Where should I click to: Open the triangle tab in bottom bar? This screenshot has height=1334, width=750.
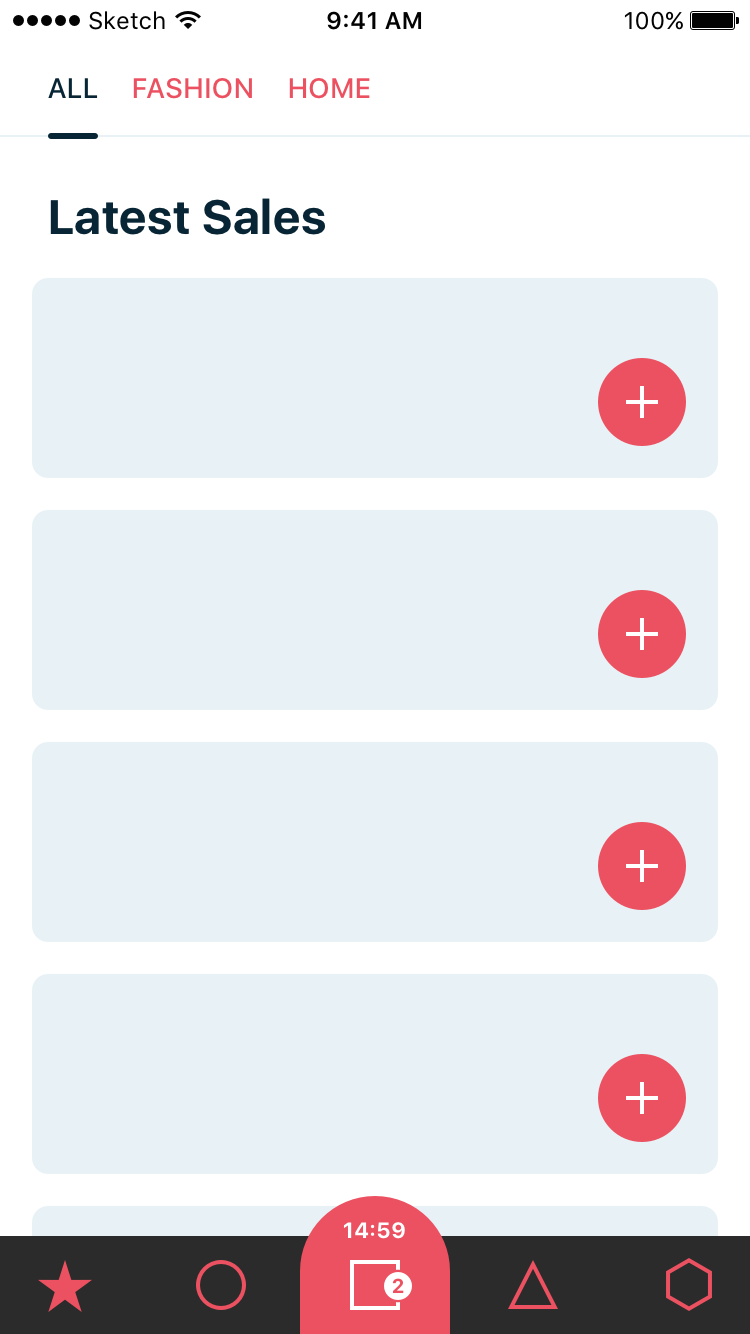(x=533, y=1286)
